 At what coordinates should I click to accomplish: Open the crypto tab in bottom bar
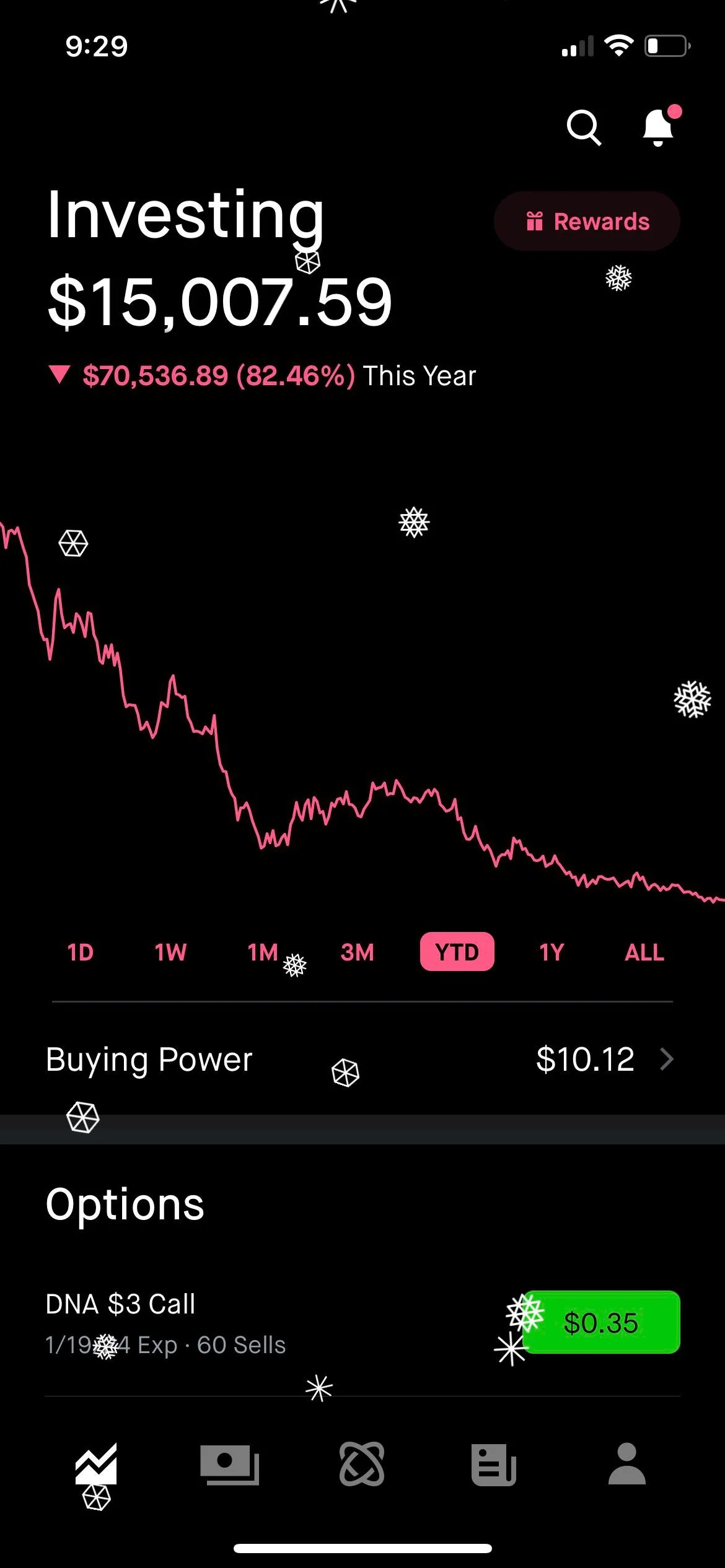click(362, 1465)
